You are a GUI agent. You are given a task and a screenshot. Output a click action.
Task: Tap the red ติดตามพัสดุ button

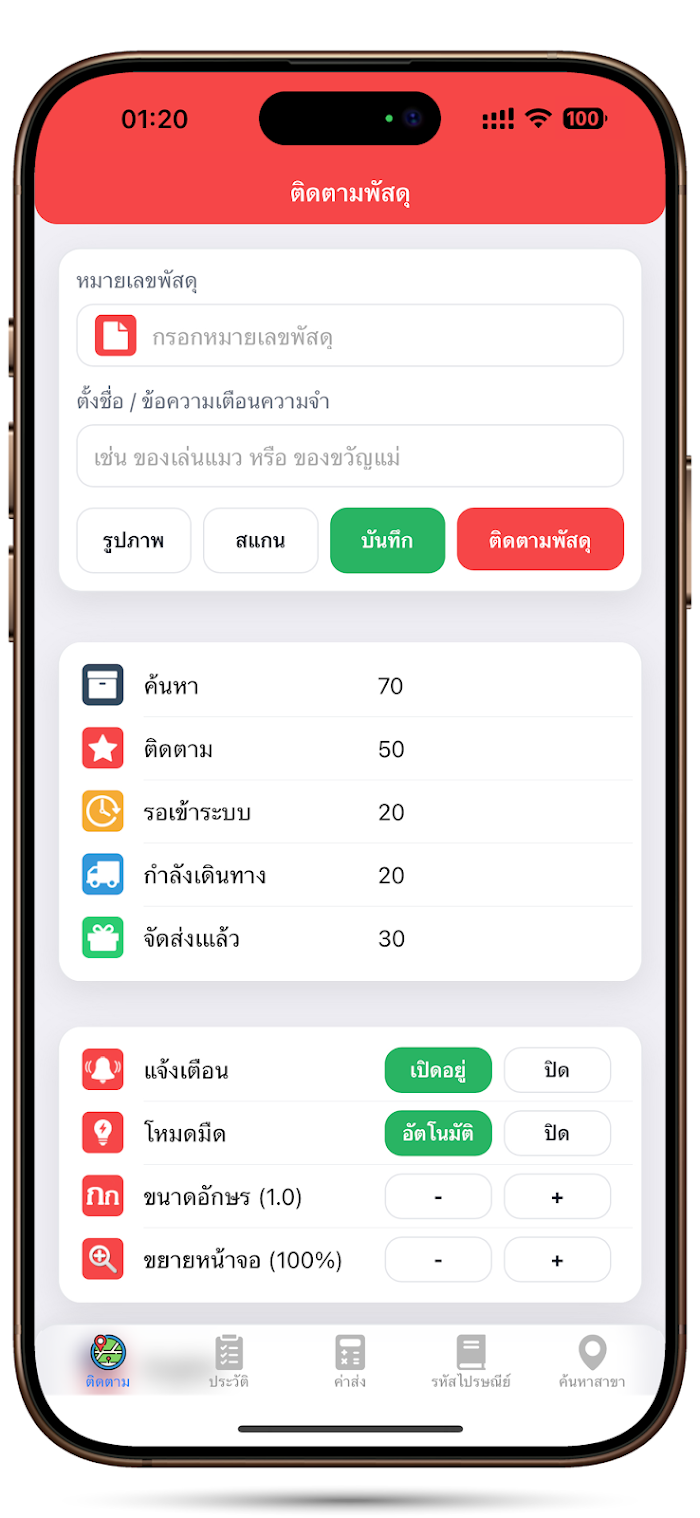[x=540, y=541]
